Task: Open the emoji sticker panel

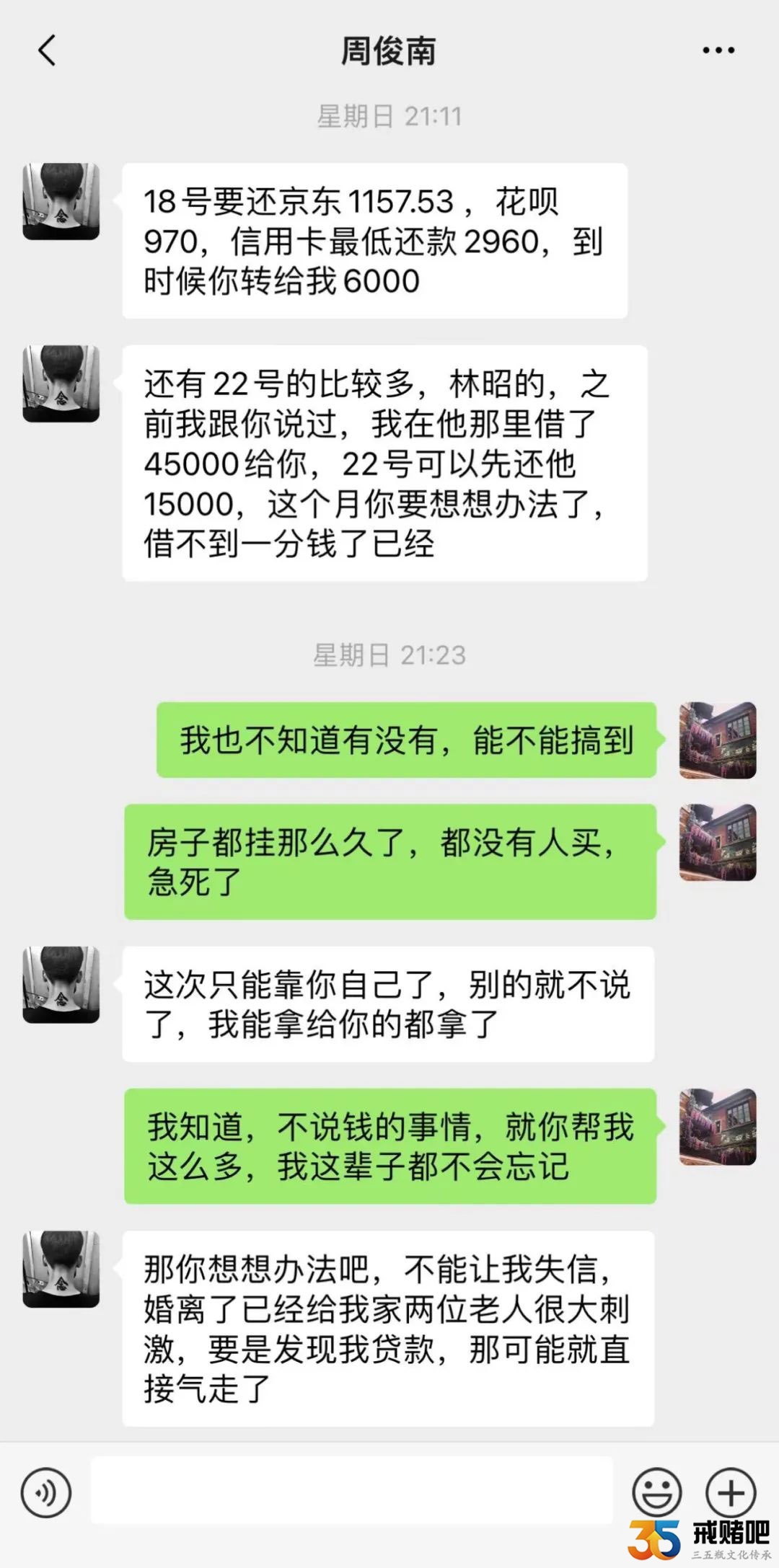Action: point(656,1491)
